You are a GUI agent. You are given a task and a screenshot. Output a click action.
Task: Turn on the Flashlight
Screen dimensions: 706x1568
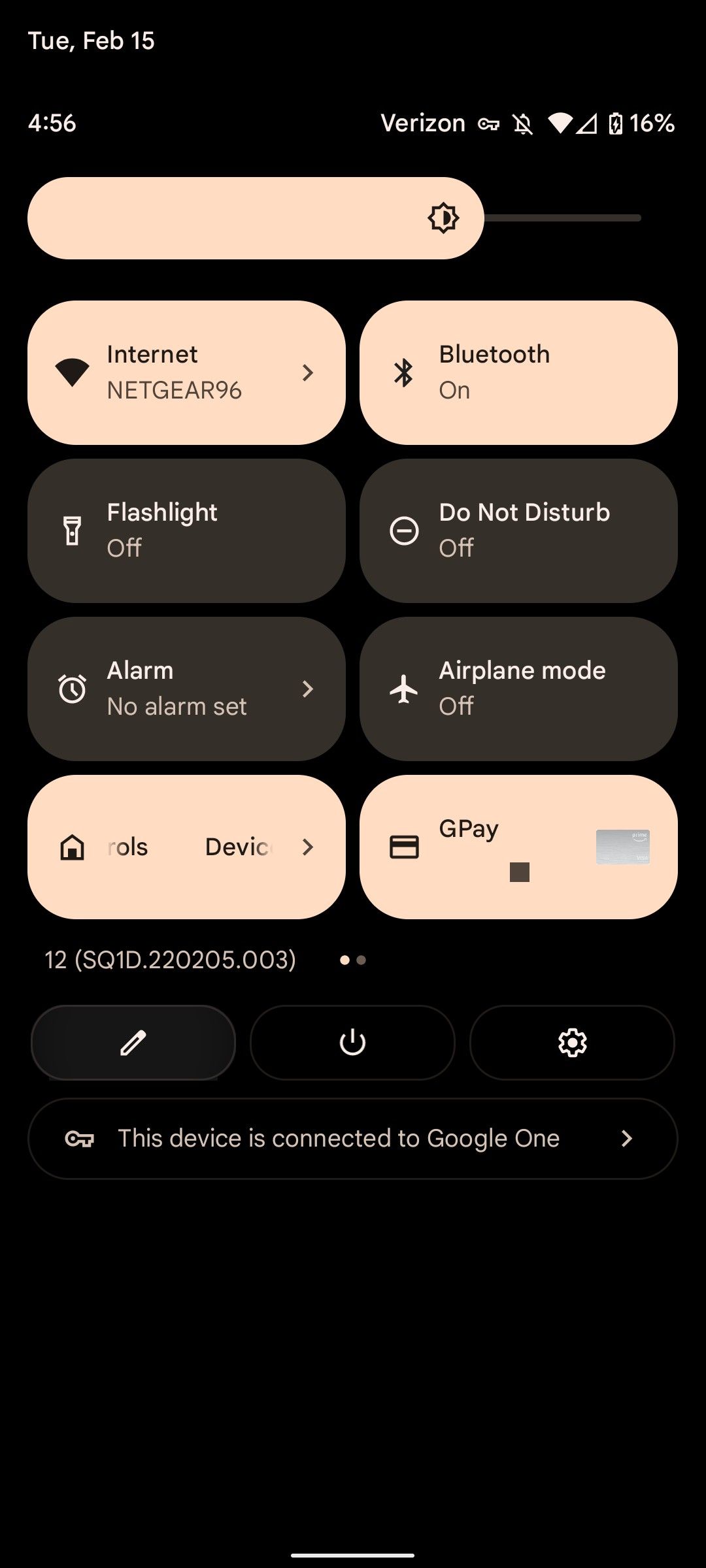(x=186, y=531)
